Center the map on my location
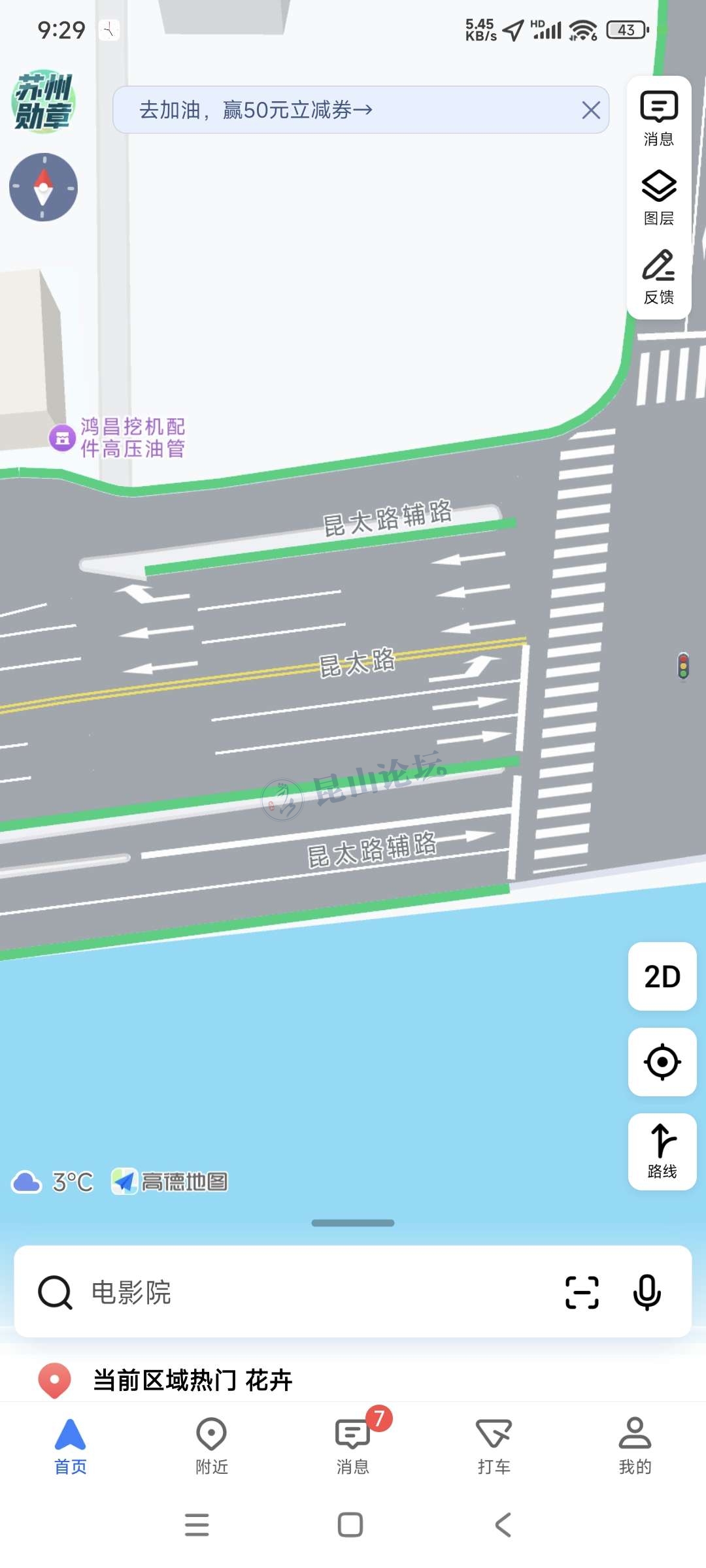 point(662,1062)
